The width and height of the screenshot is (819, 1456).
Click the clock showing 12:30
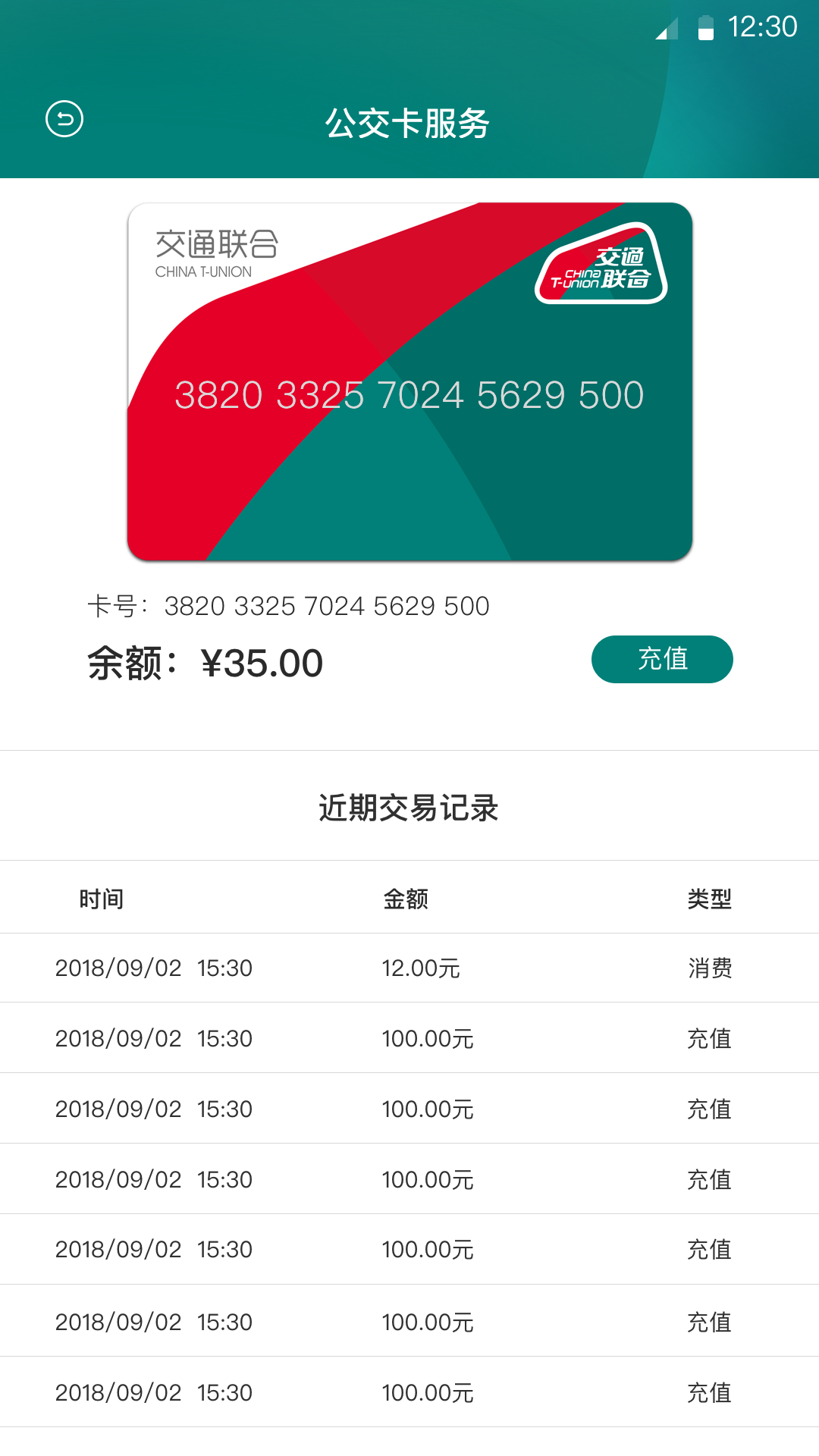pyautogui.click(x=761, y=27)
